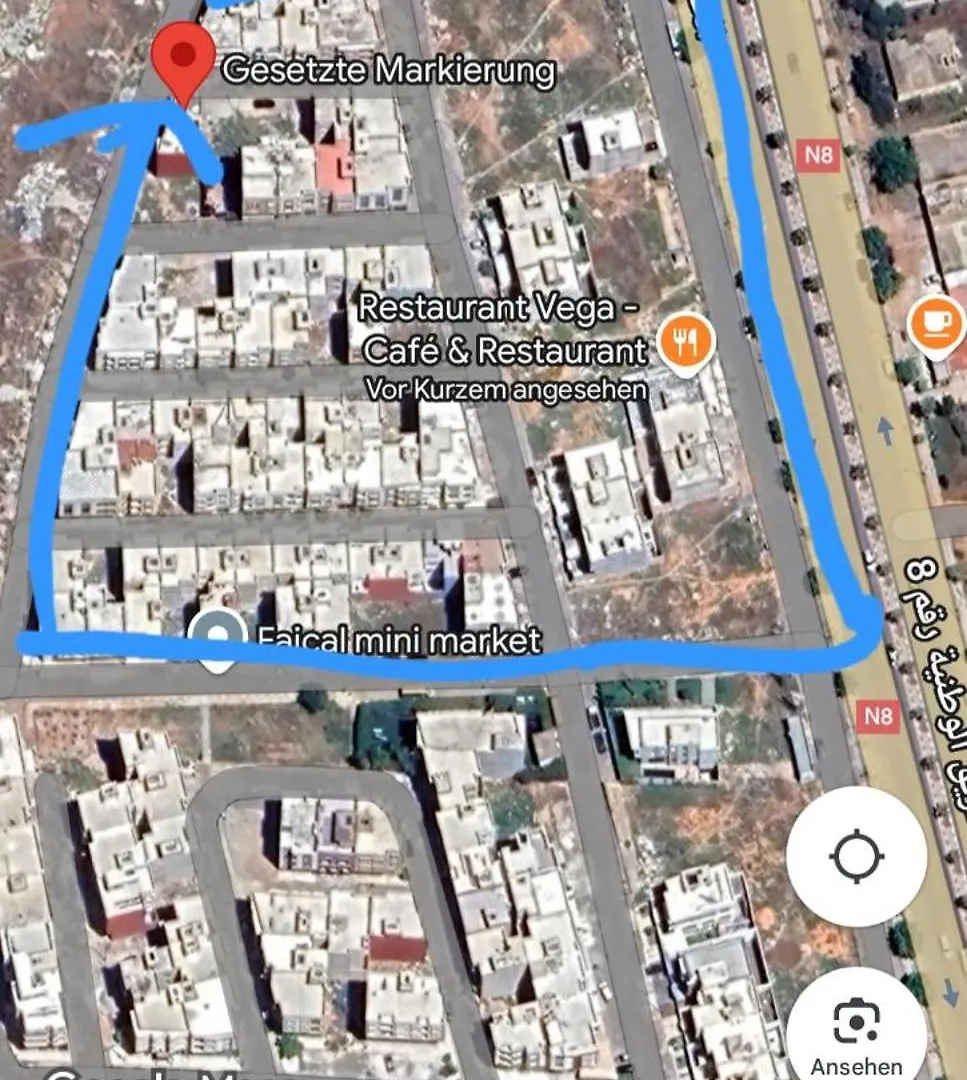967x1080 pixels.
Task: Select the Restaurant Vega orange pin
Action: (x=686, y=343)
